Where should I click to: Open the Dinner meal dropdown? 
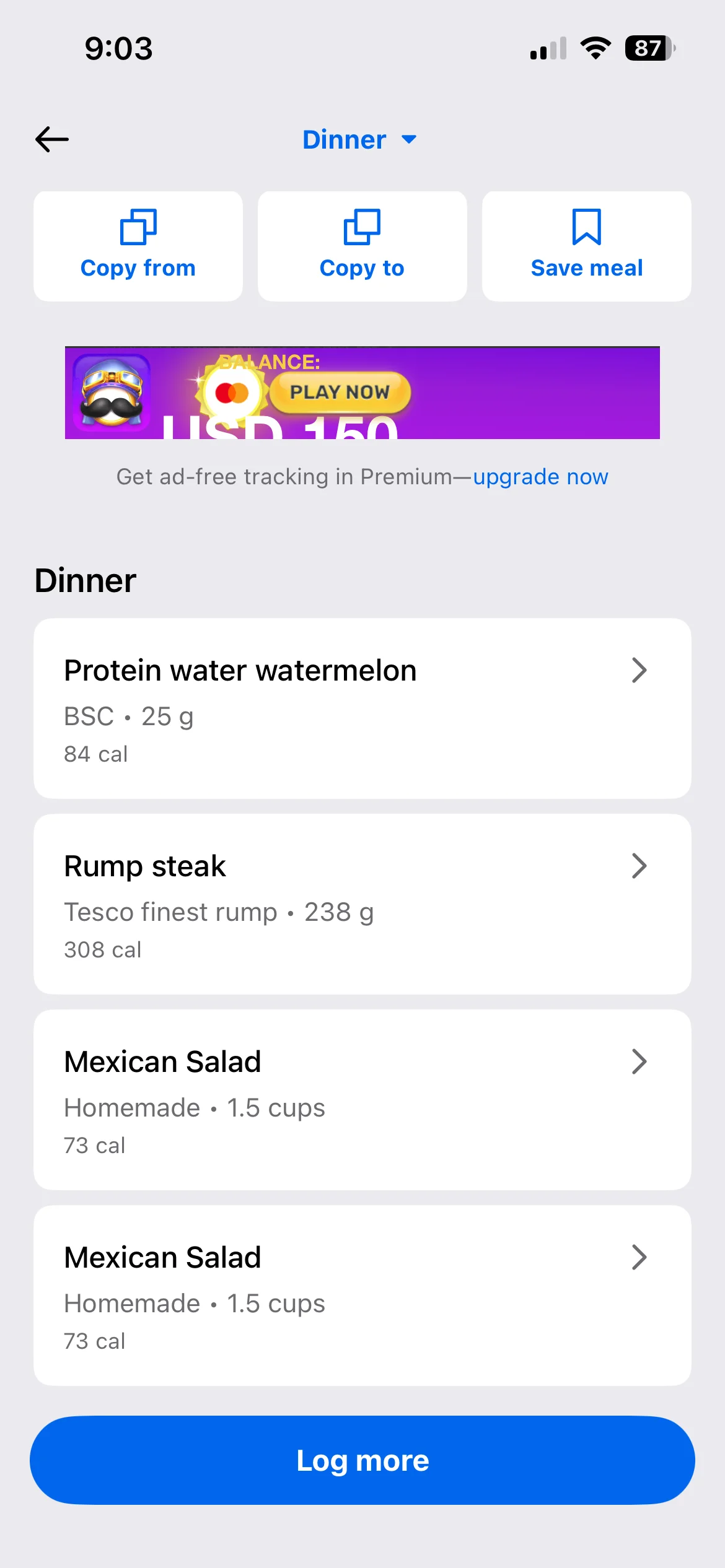point(359,139)
